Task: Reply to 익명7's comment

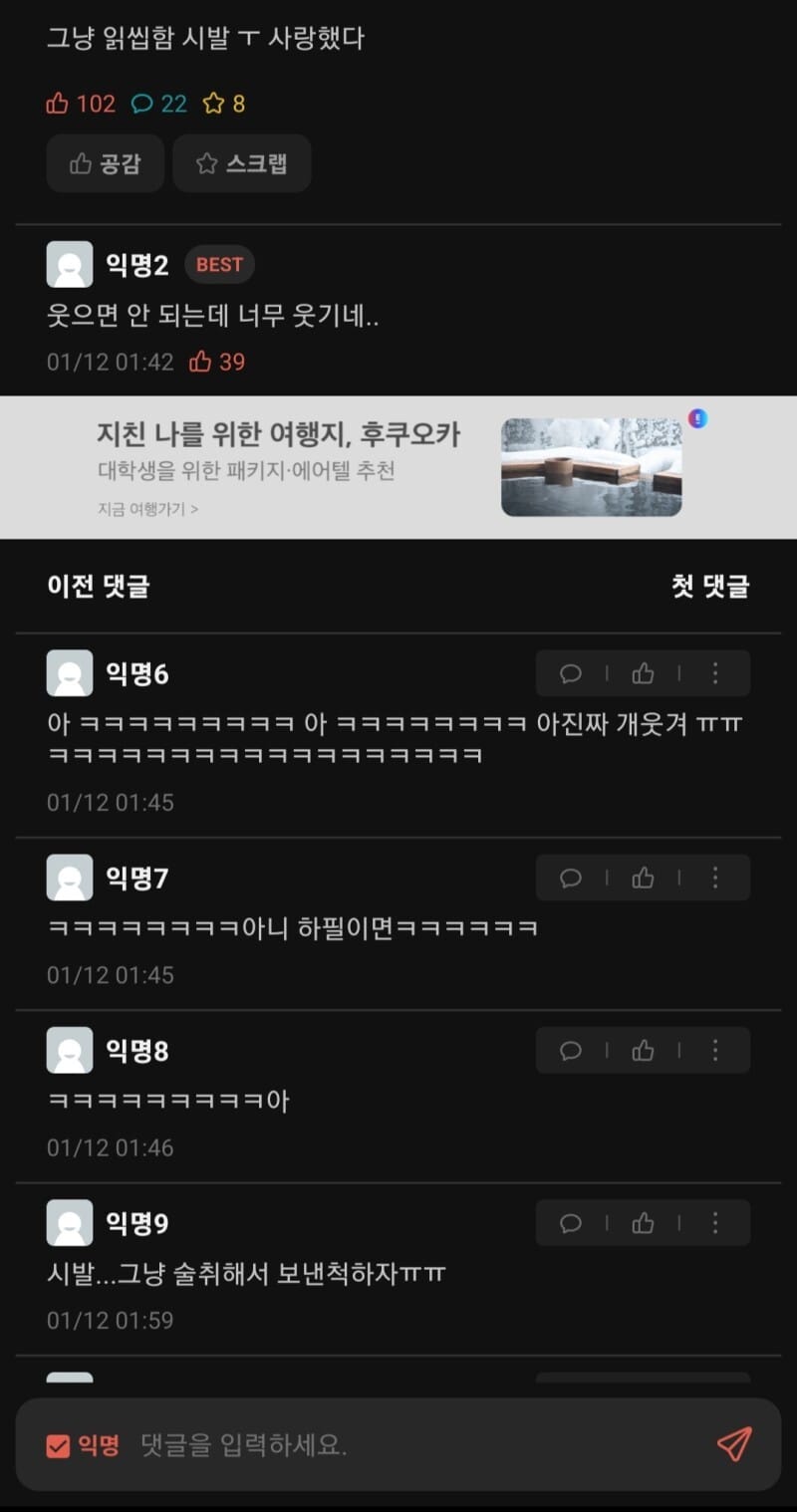Action: click(x=571, y=878)
